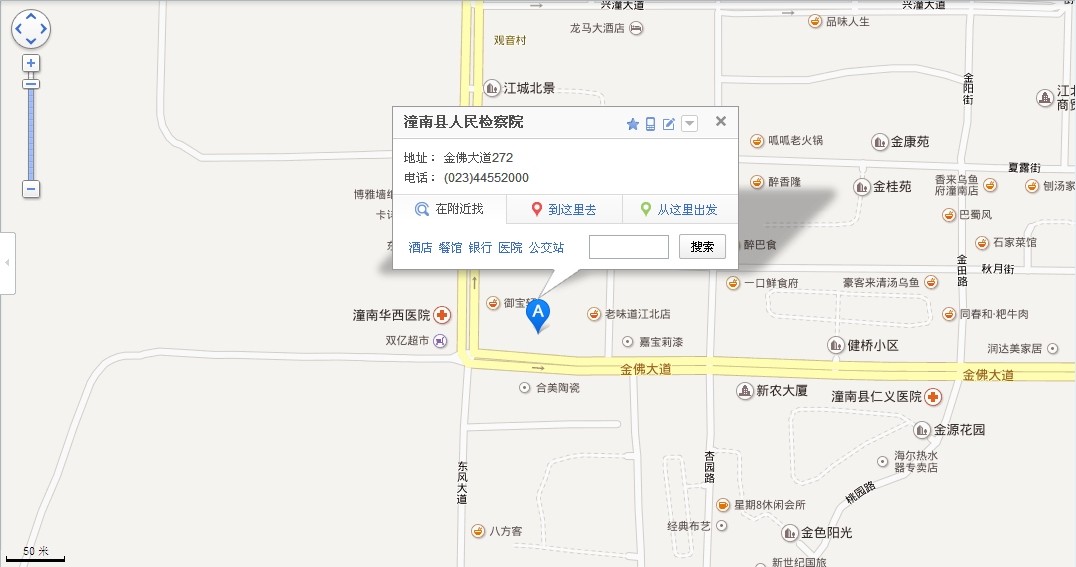Screen dimensions: 1076x567
Task: Tap the edit icon in popup
Action: tap(669, 124)
